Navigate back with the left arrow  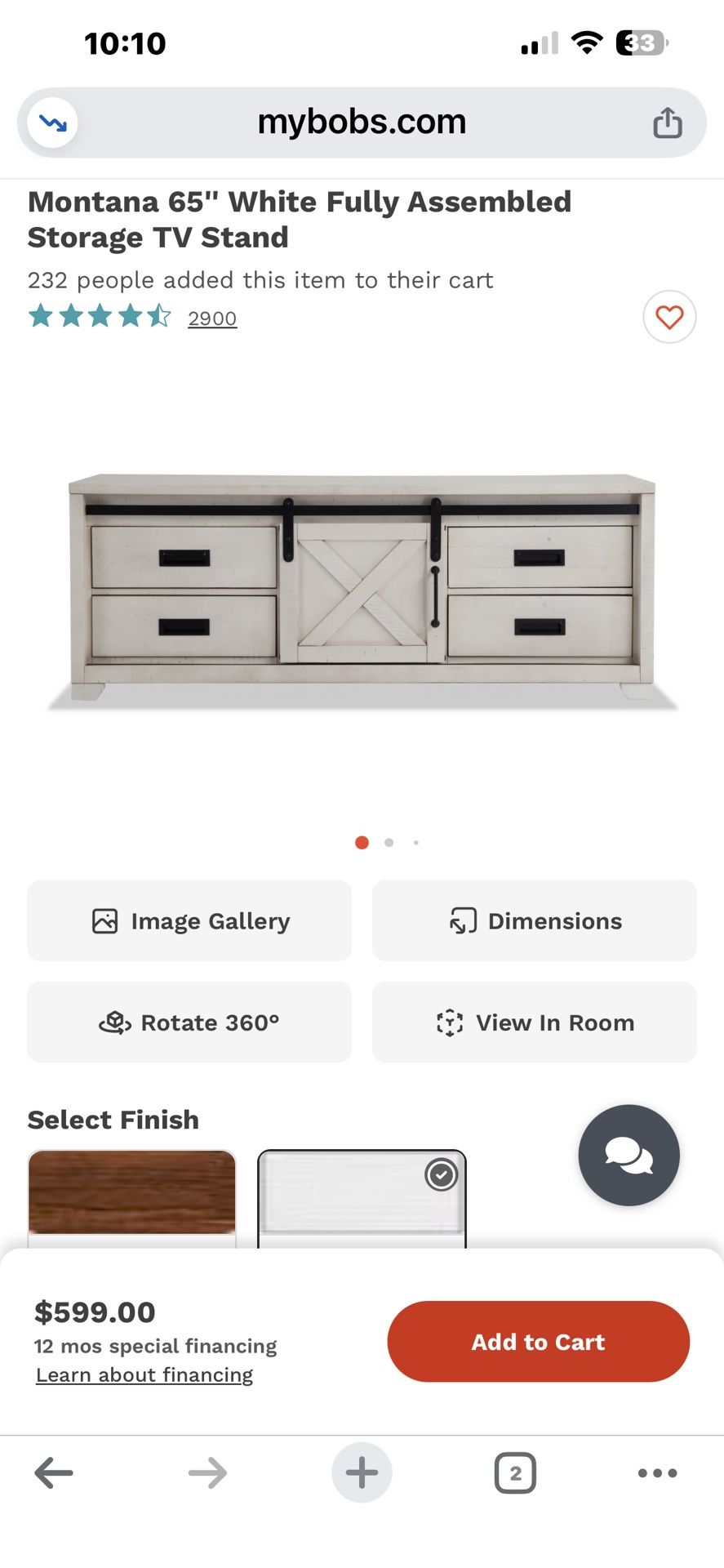(x=53, y=1472)
